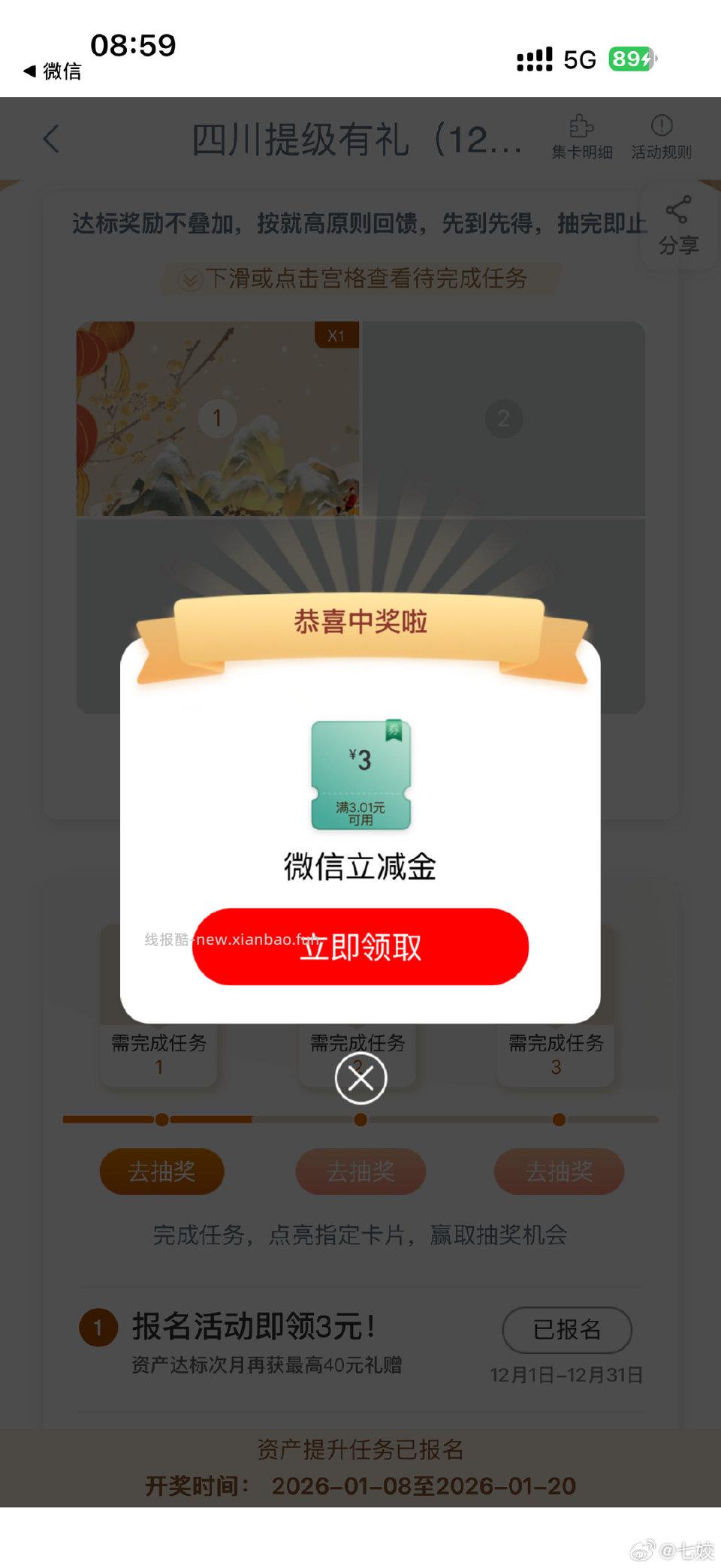Expand hidden card slot number 2
Image resolution: width=721 pixels, height=1568 pixels.
(505, 419)
